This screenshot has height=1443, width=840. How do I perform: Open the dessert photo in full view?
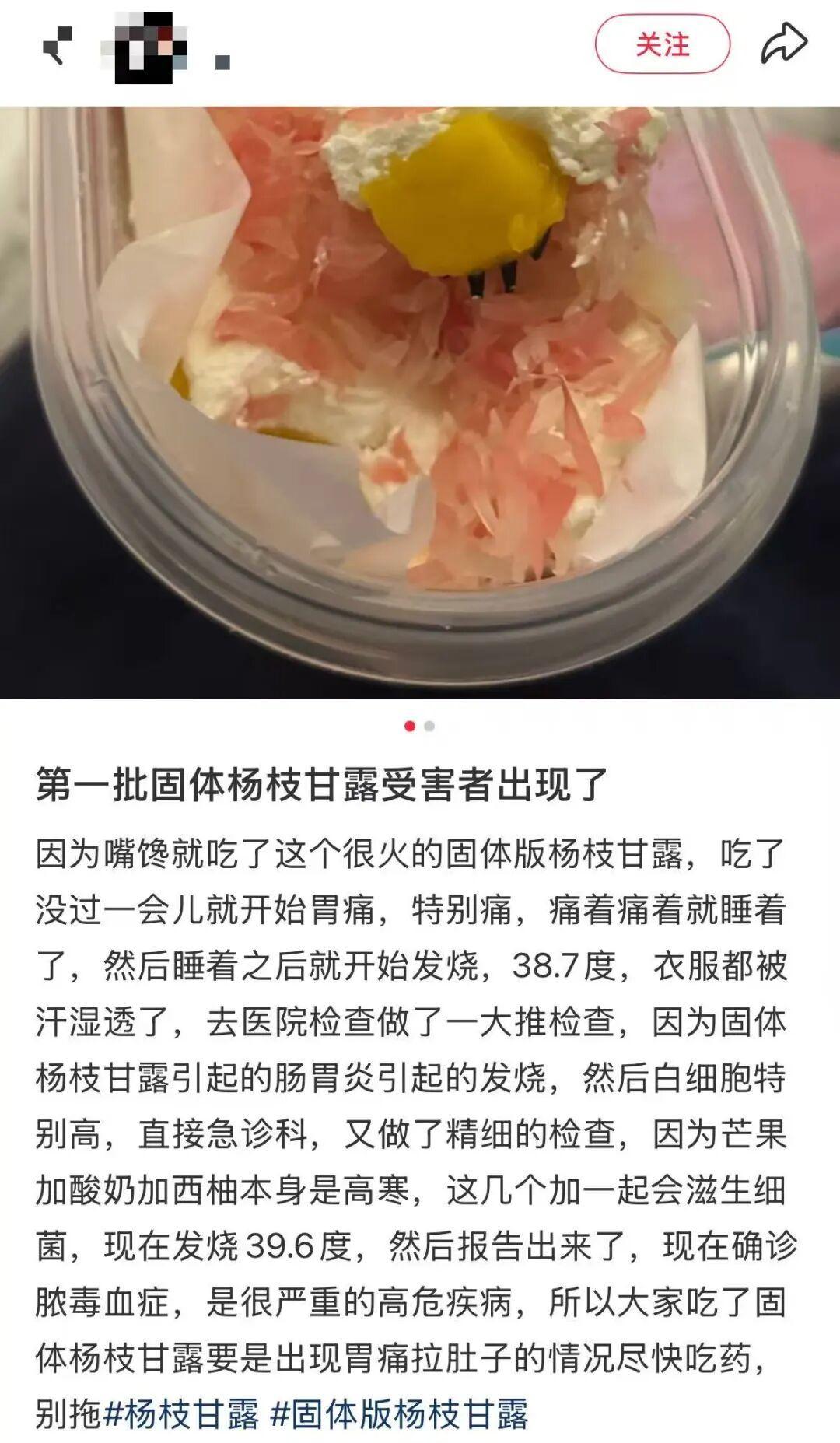coord(420,402)
